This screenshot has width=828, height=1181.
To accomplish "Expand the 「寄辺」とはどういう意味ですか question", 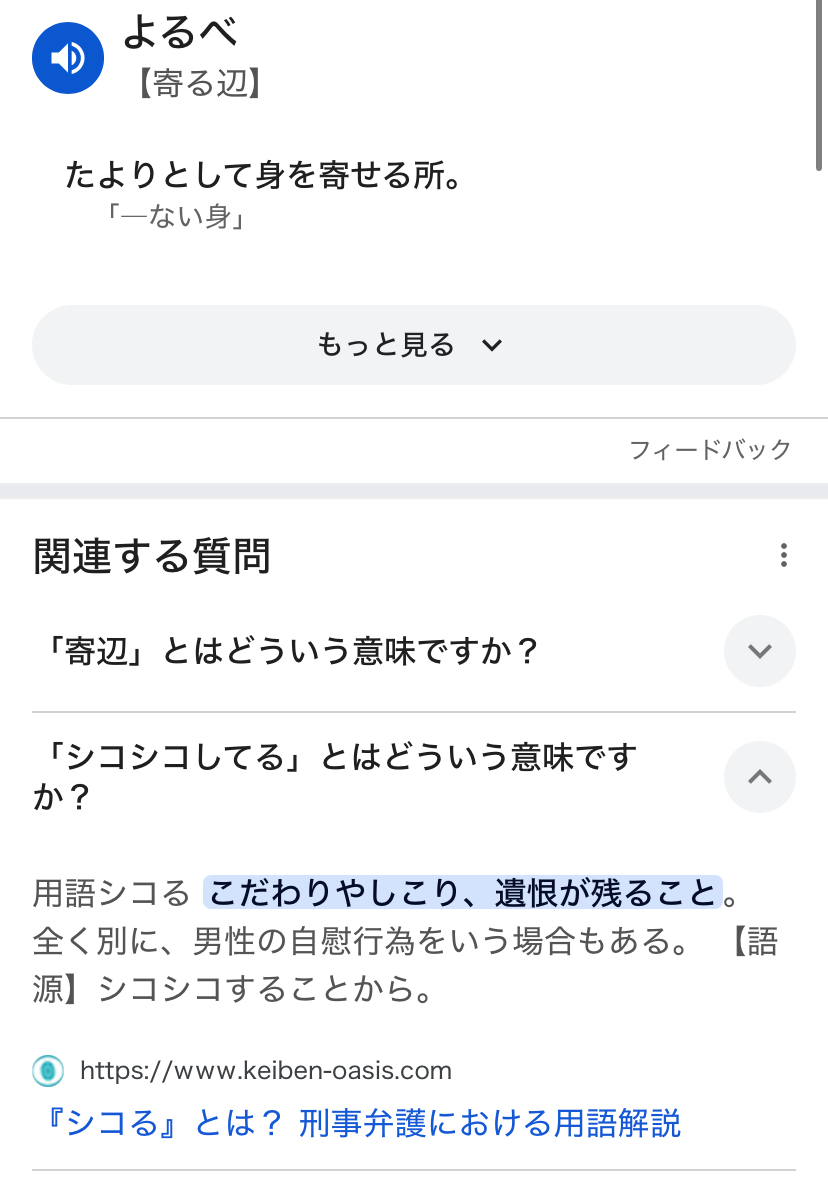I will [759, 652].
